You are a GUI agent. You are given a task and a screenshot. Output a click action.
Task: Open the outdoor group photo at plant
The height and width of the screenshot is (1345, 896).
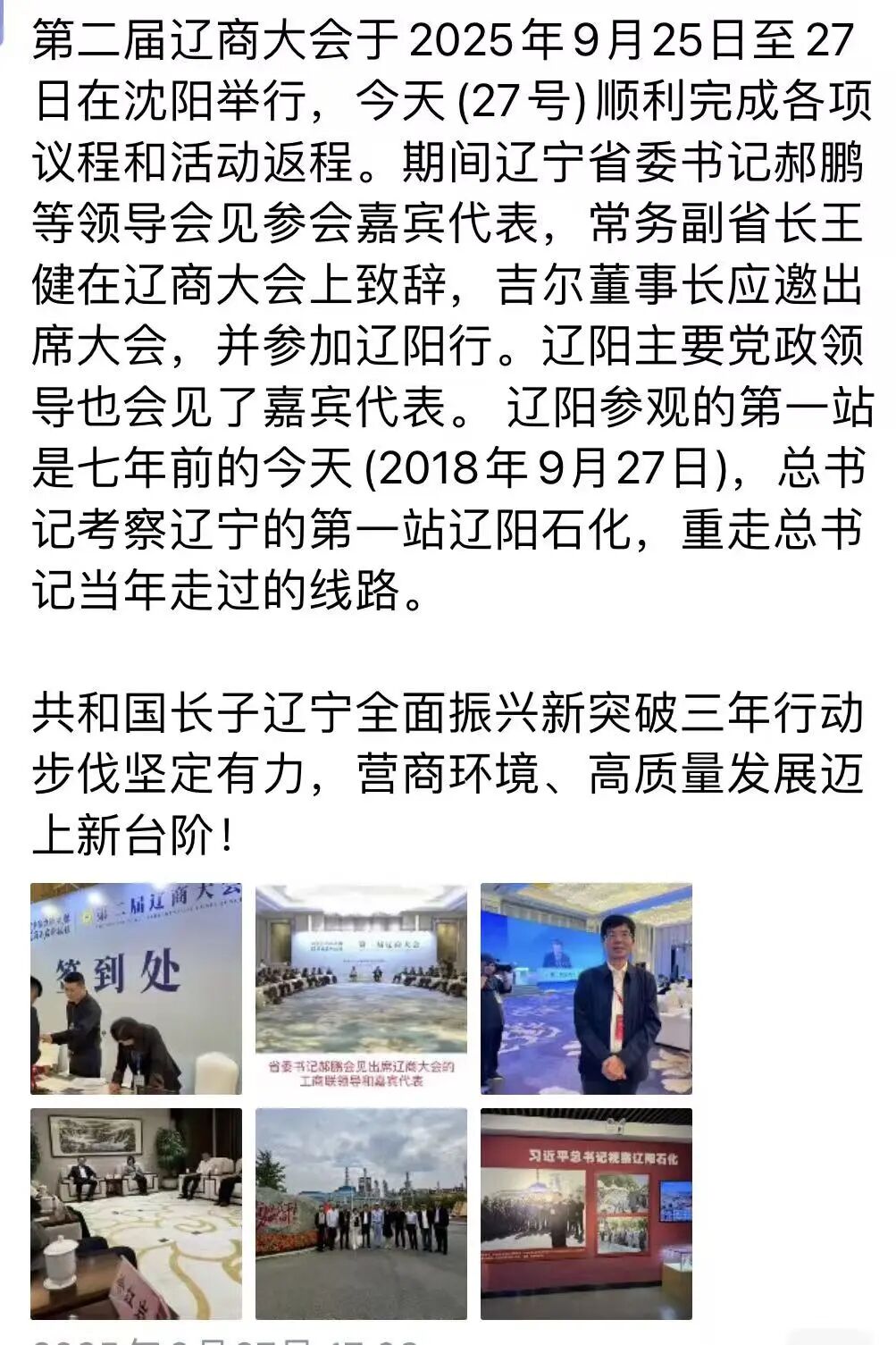tap(361, 1214)
